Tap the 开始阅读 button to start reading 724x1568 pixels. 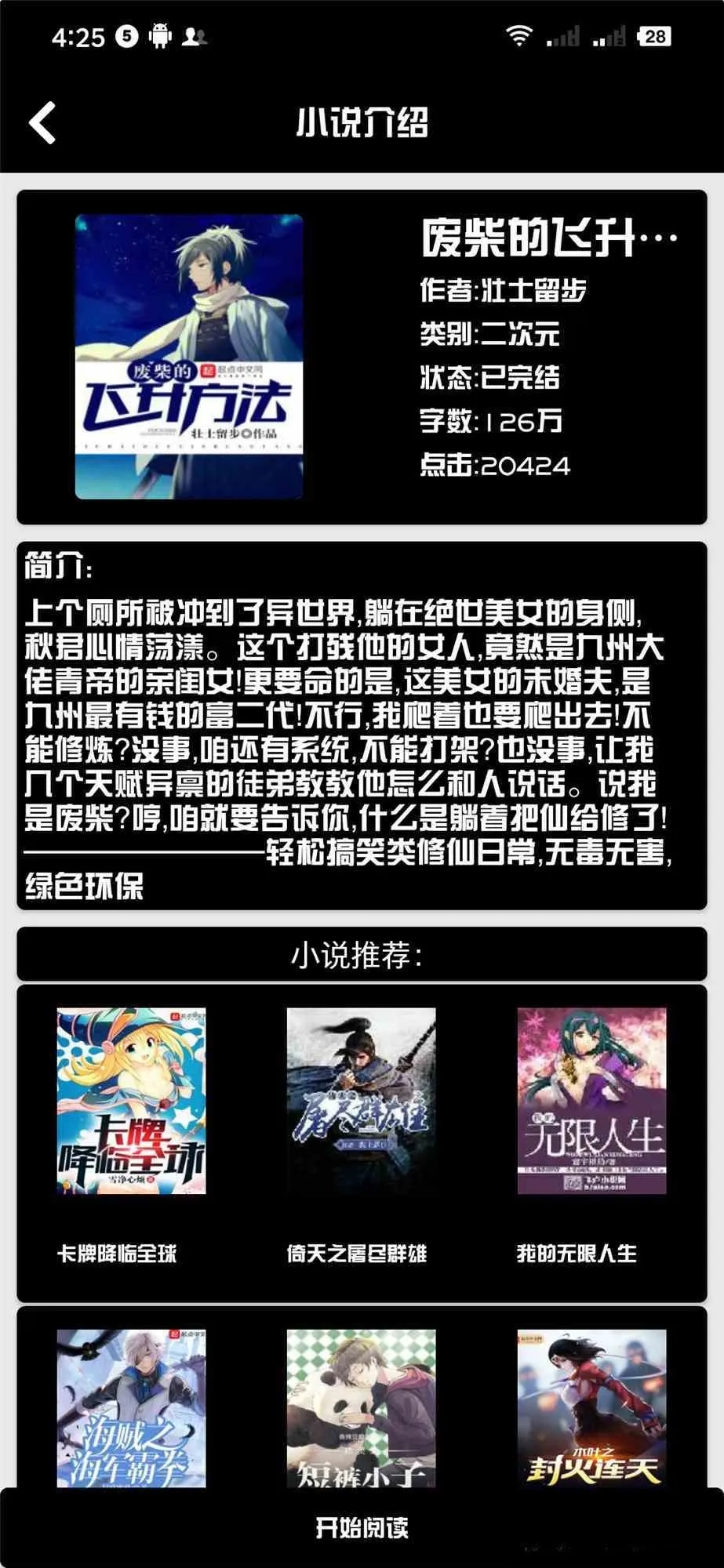click(x=362, y=1527)
